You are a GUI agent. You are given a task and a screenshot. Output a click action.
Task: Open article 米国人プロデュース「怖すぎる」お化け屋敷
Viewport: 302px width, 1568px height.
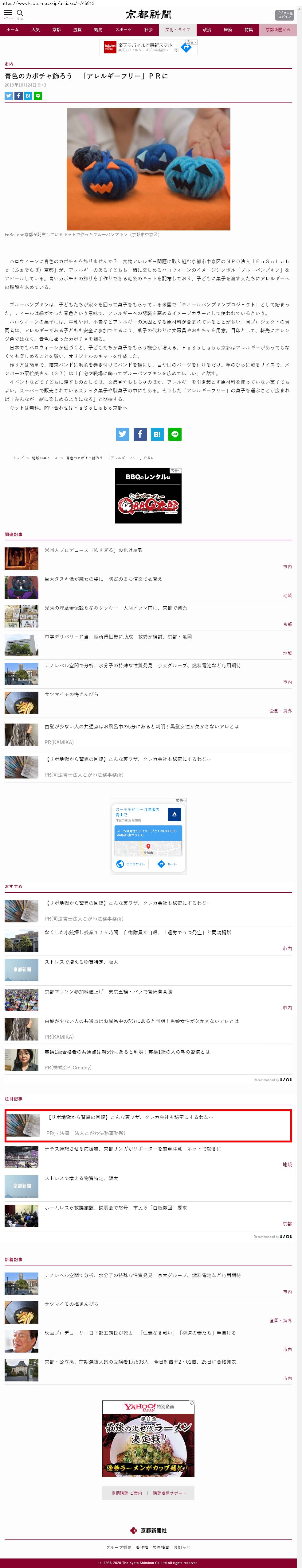pos(94,550)
